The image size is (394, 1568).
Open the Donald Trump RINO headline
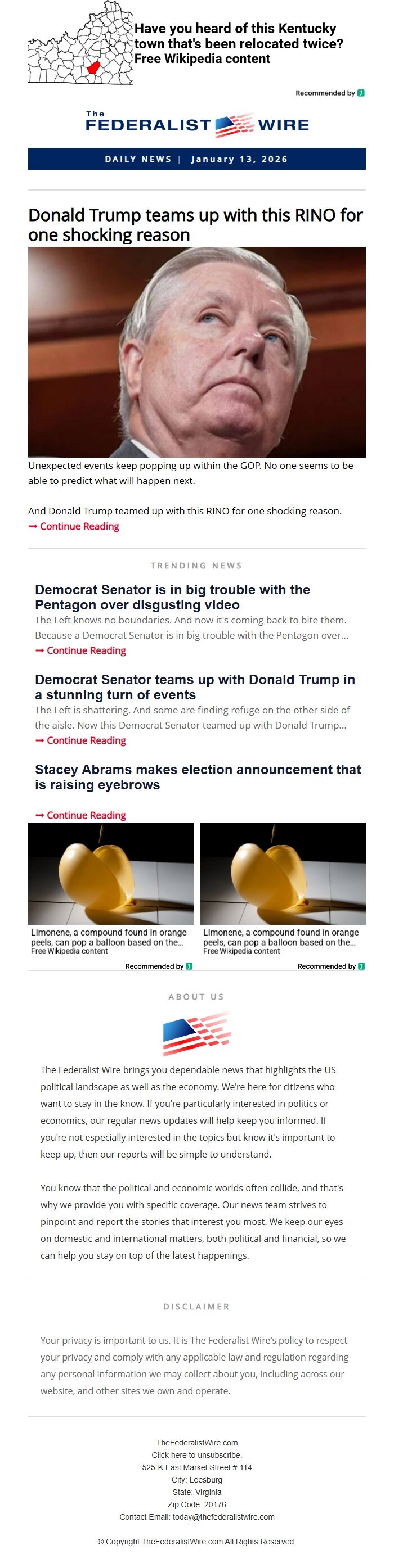tap(195, 225)
